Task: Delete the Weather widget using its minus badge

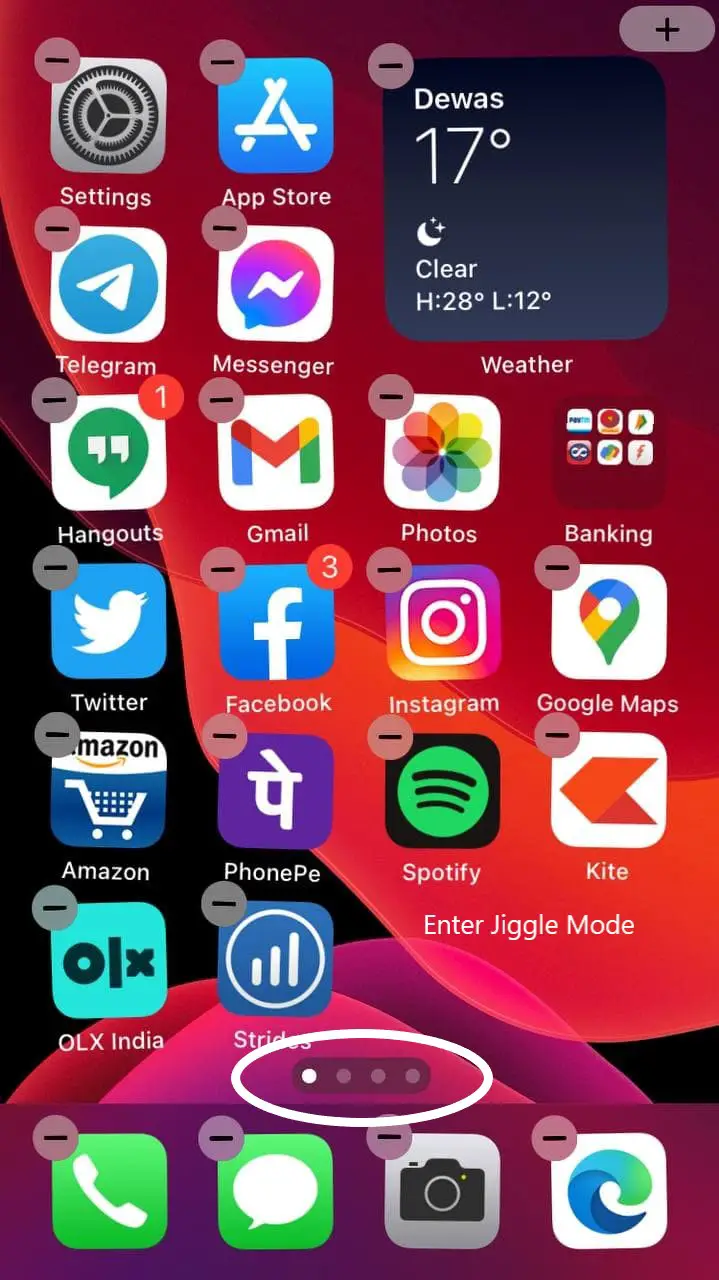Action: point(391,66)
